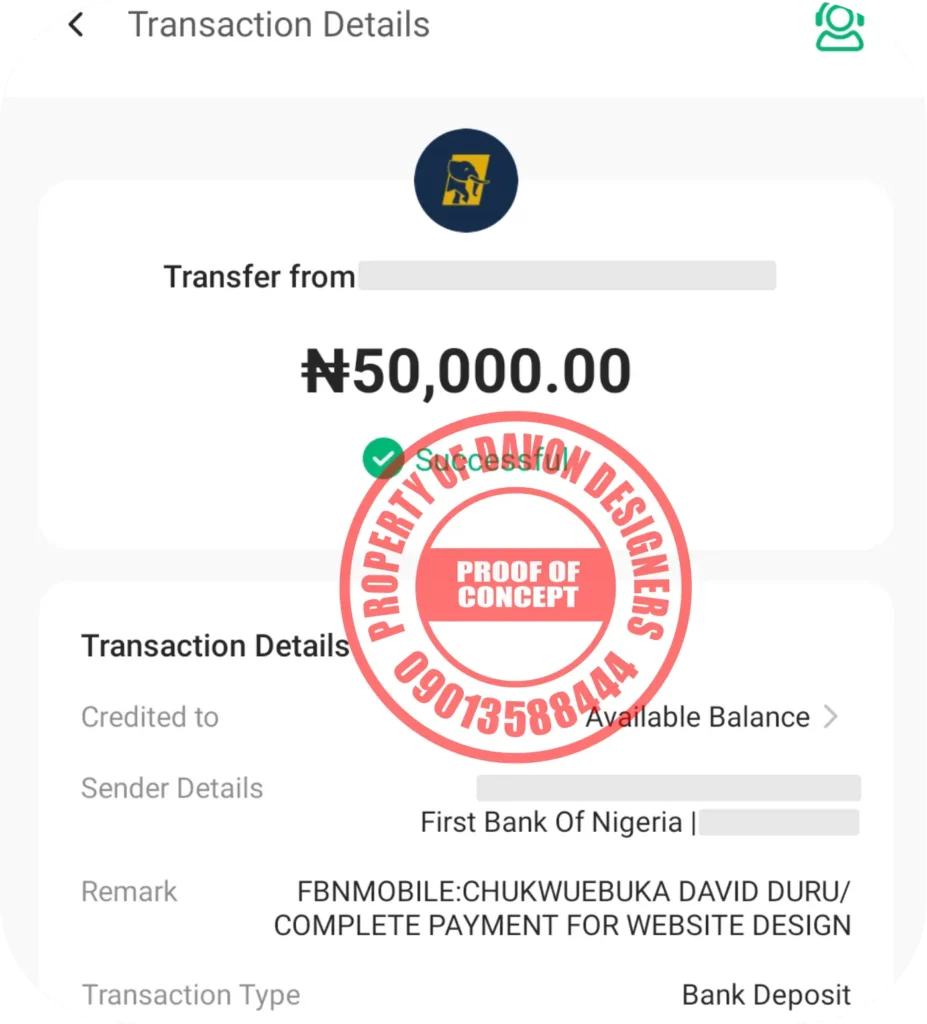The image size is (927, 1024).
Task: Go back from Transaction Details
Action: pyautogui.click(x=76, y=25)
